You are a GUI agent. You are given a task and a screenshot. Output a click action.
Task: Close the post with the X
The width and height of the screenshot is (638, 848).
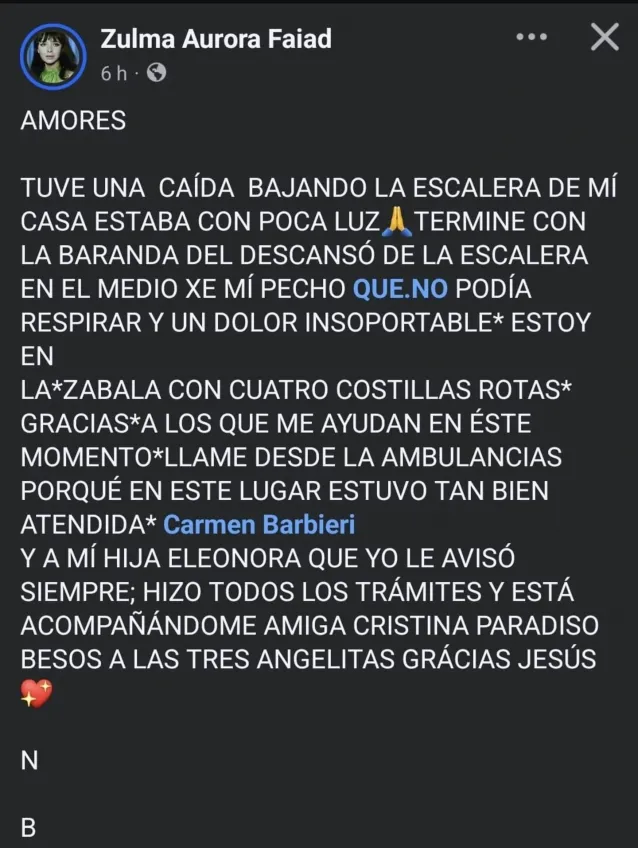pyautogui.click(x=604, y=38)
